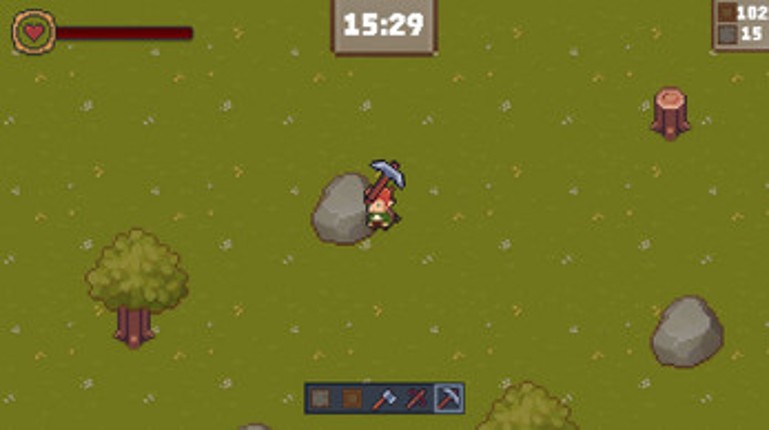769x430 pixels.
Task: Select the wood block hotbar slot
Action: tap(352, 399)
